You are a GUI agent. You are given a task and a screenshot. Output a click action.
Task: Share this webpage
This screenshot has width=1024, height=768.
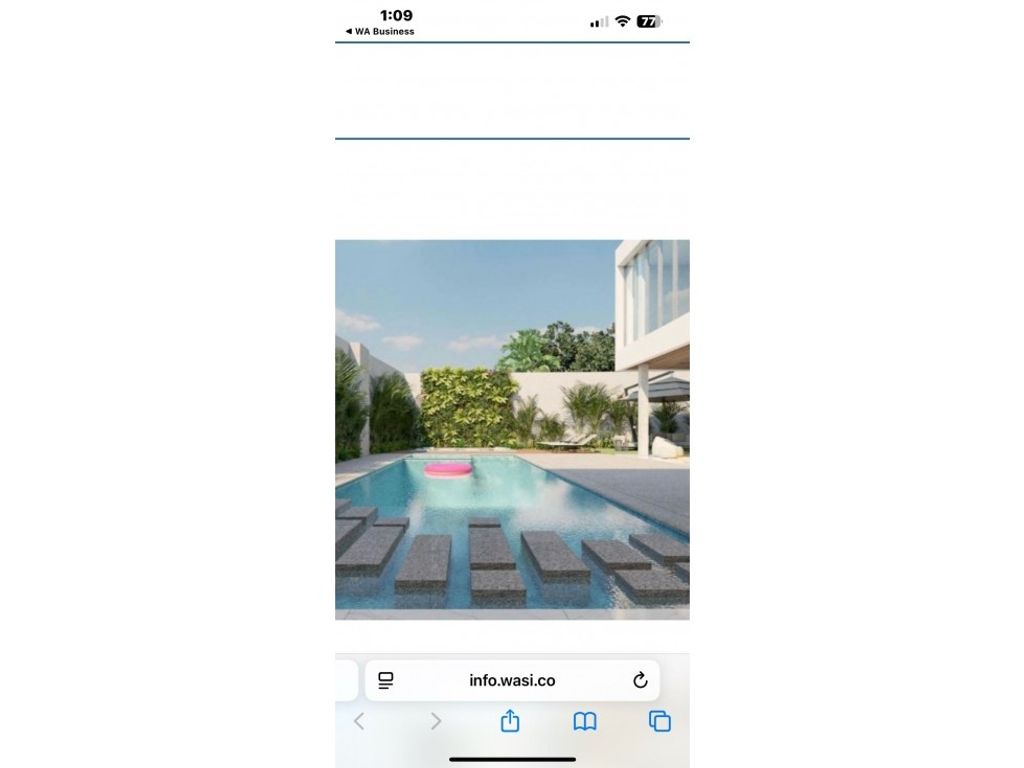click(x=510, y=721)
